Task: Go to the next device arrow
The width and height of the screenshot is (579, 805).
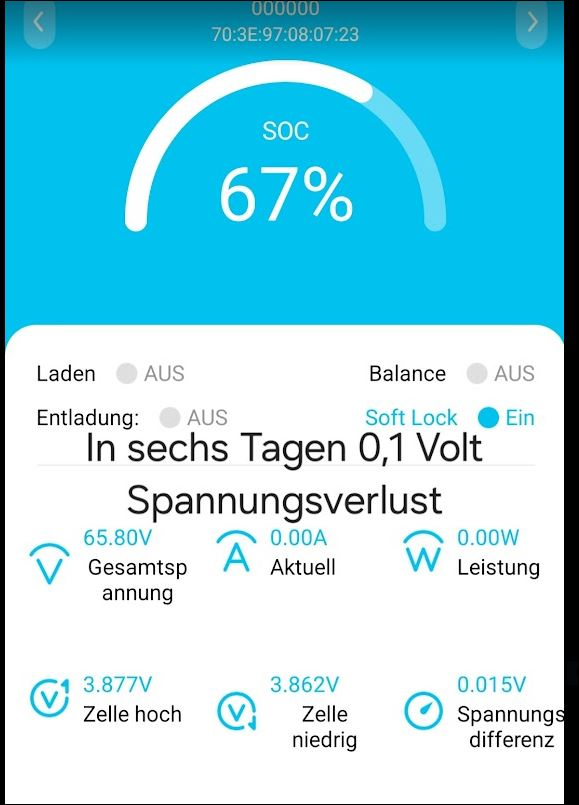Action: click(531, 24)
